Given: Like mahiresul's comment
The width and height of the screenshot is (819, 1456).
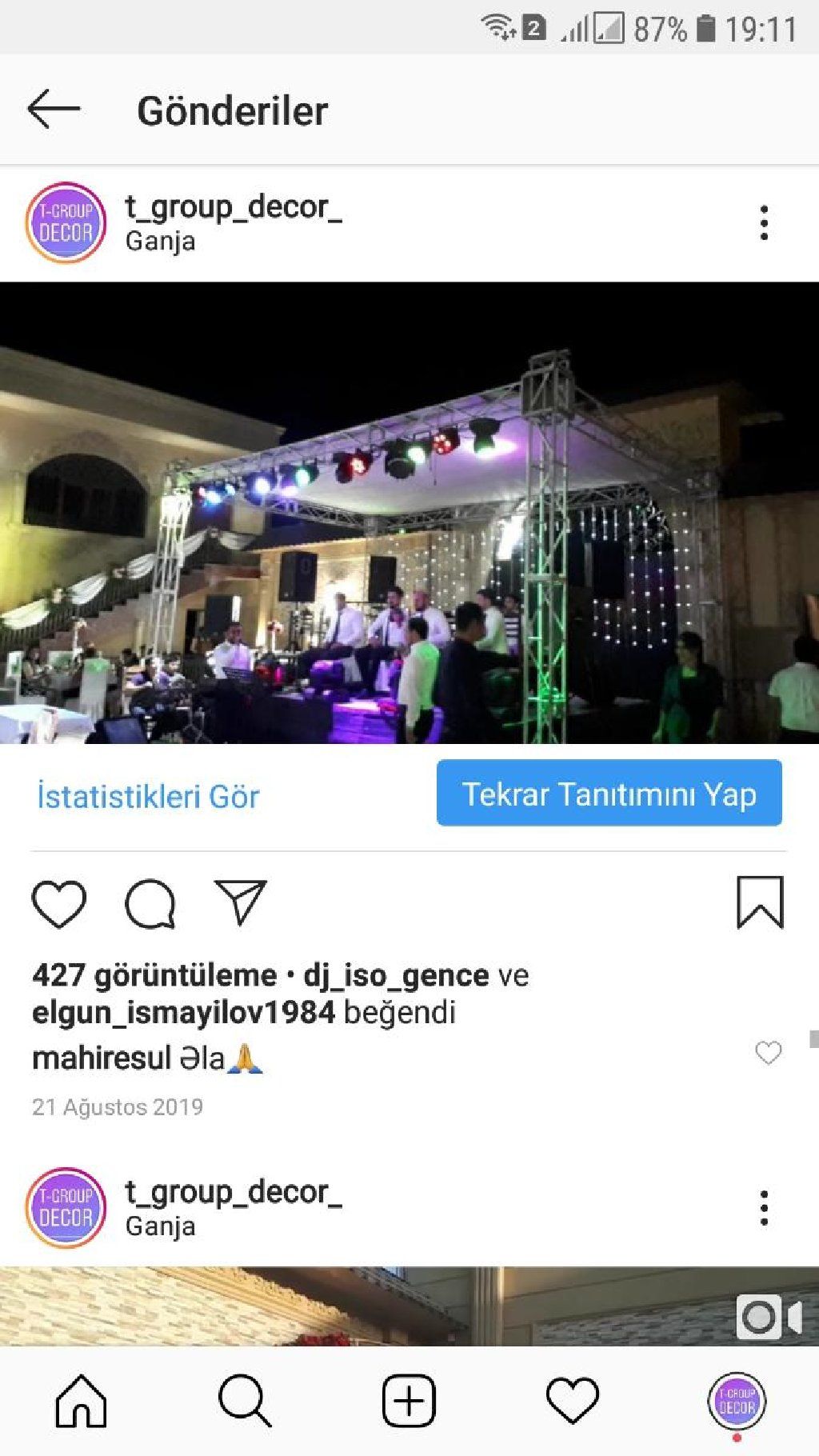Looking at the screenshot, I should [768, 1053].
